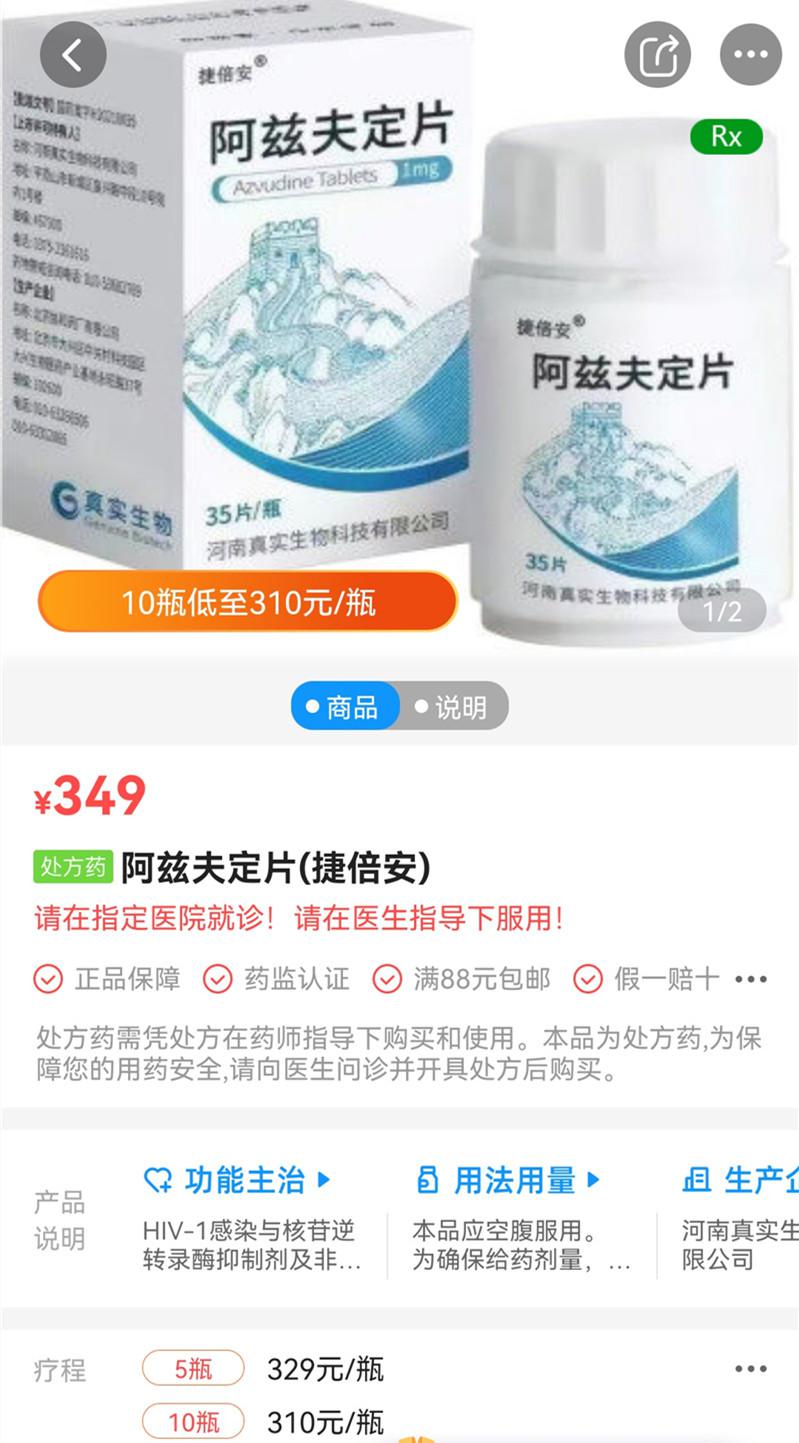Share this product page
Screen dimensions: 799x1443
pos(657,54)
